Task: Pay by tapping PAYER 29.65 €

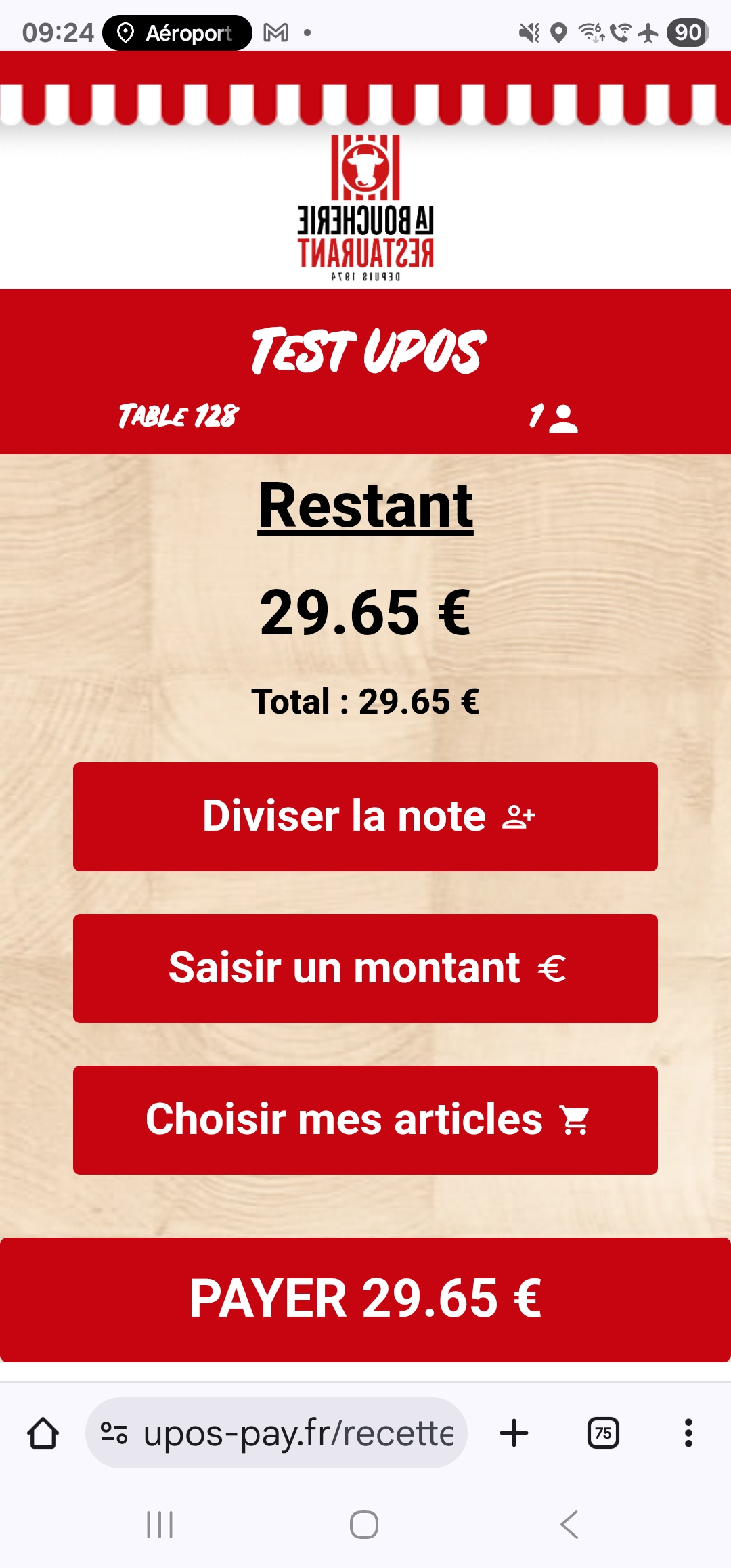Action: click(x=365, y=1307)
